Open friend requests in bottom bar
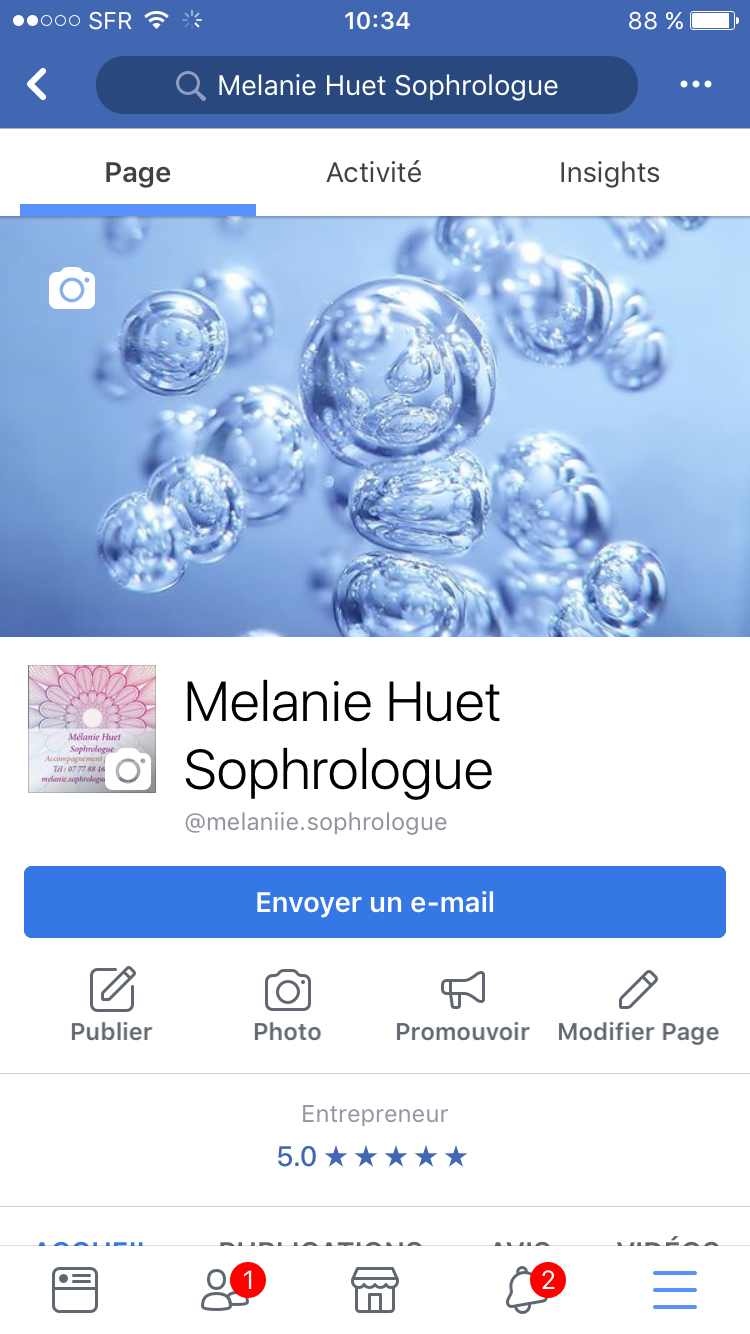The height and width of the screenshot is (1334, 750). (x=225, y=1290)
